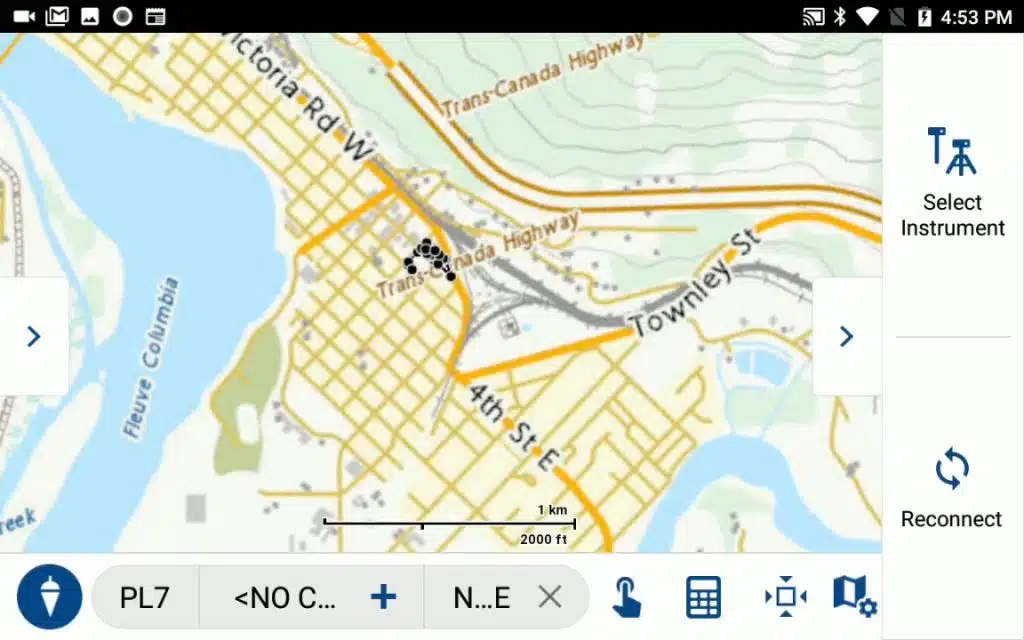Open Select Instrument option
The height and width of the screenshot is (640, 1024).
pos(951,182)
